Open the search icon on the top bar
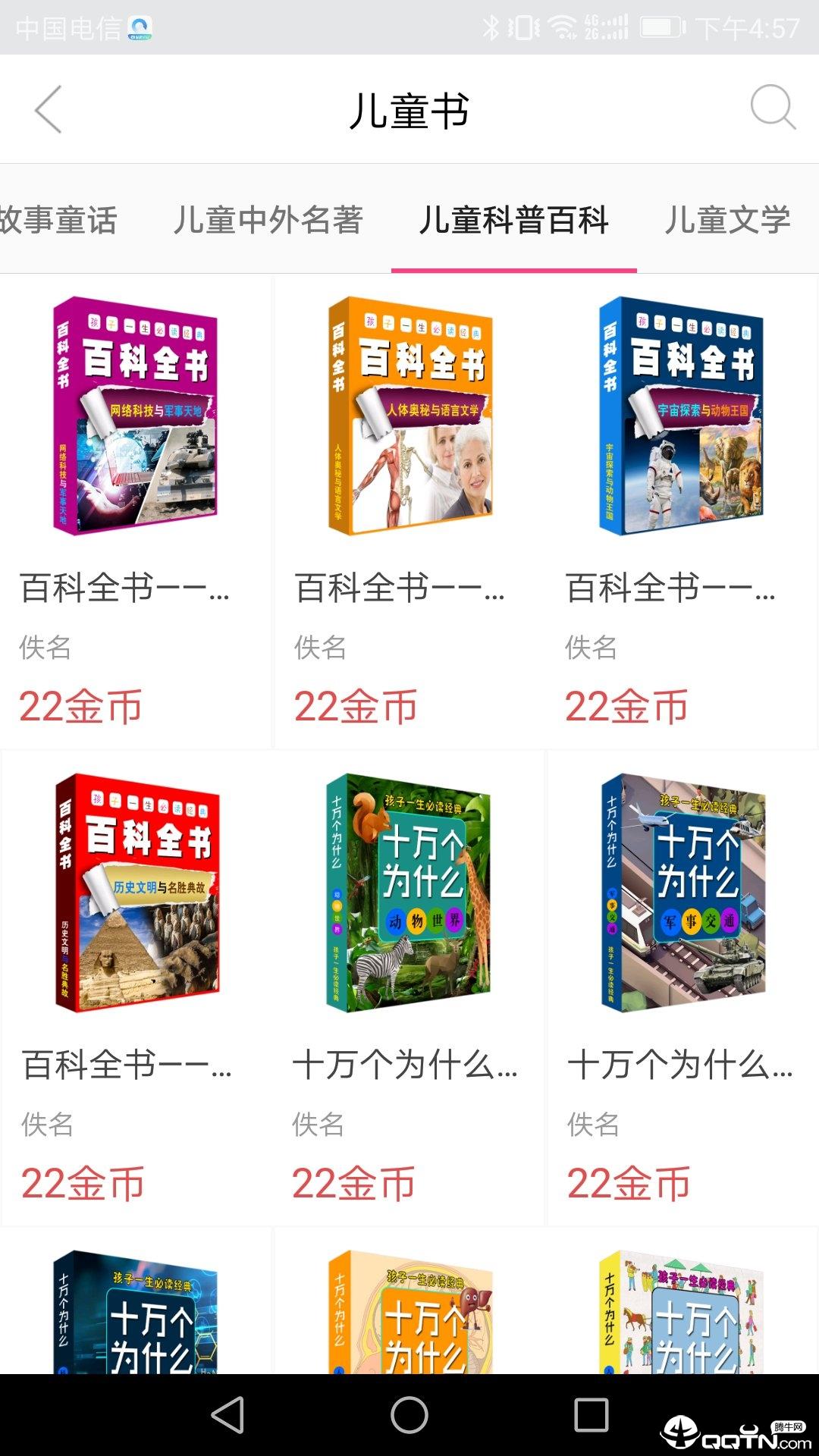 [x=771, y=108]
